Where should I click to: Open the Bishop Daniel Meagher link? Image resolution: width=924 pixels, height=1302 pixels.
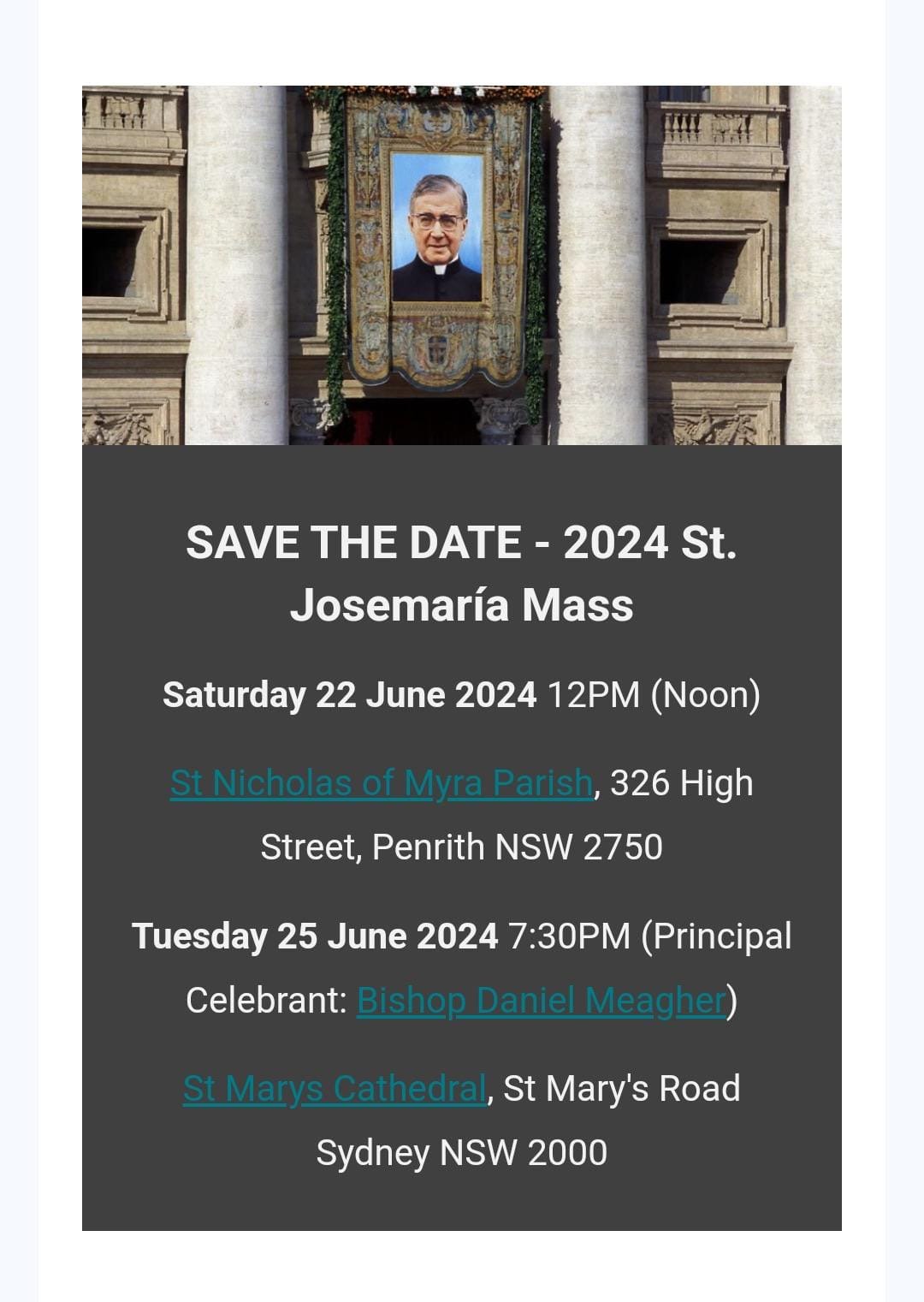tap(541, 1001)
